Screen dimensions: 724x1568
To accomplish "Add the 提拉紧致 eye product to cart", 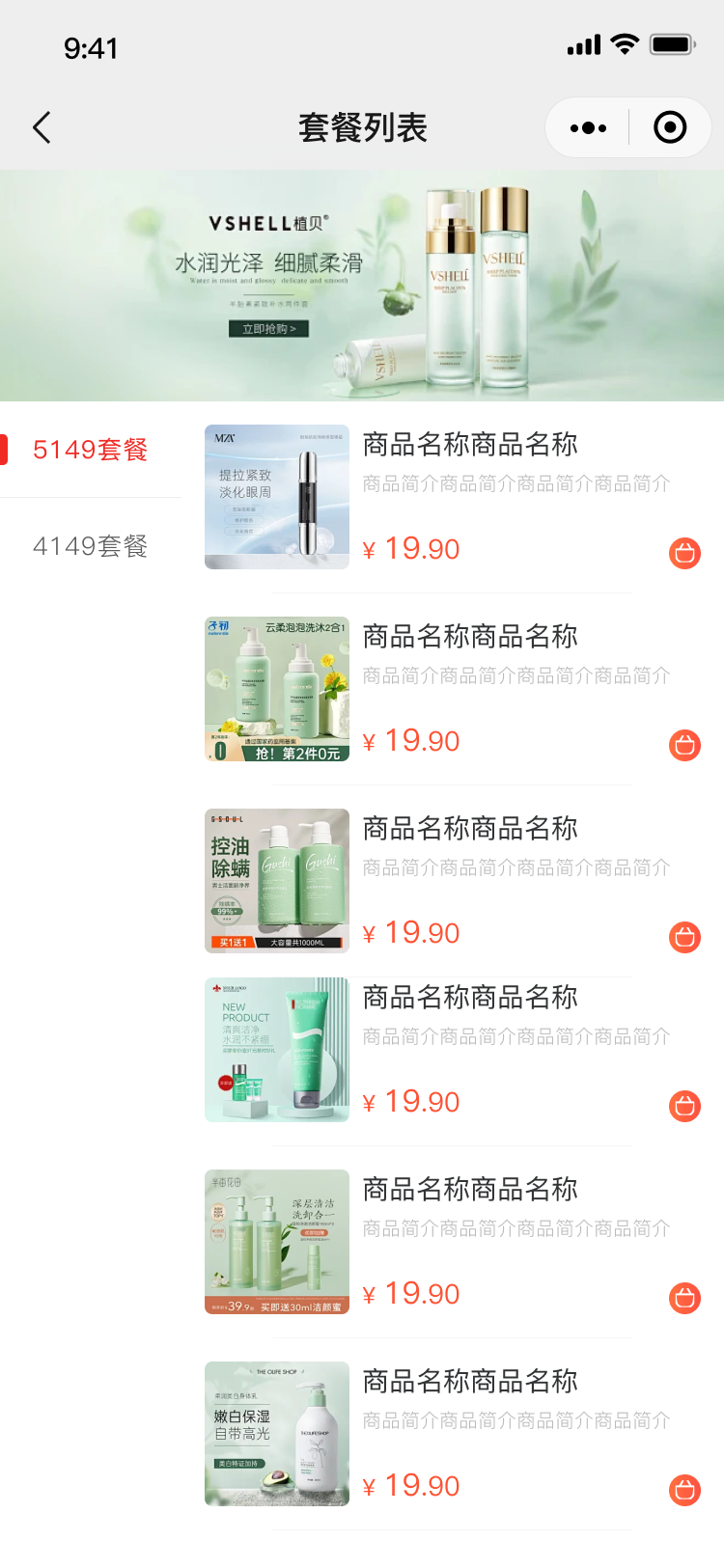I will 684,553.
